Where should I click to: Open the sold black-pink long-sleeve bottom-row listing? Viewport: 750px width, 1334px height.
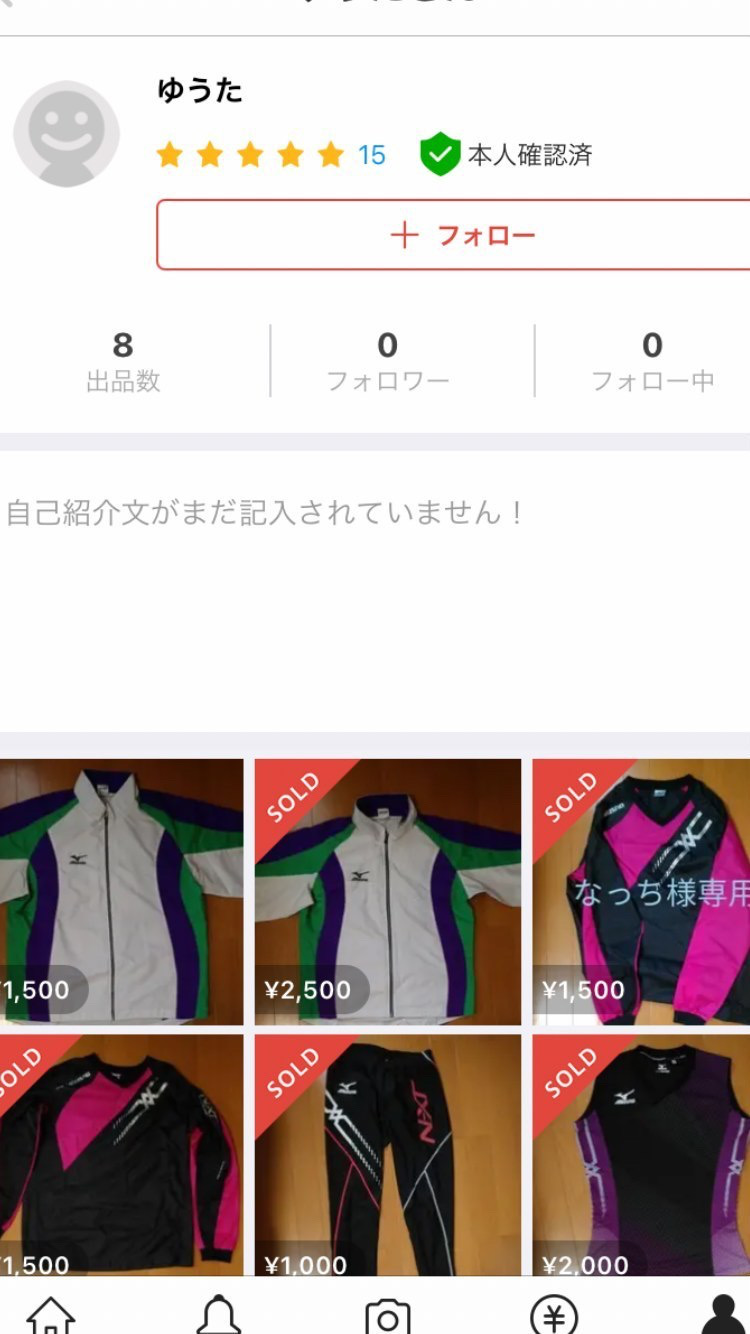(x=120, y=1155)
